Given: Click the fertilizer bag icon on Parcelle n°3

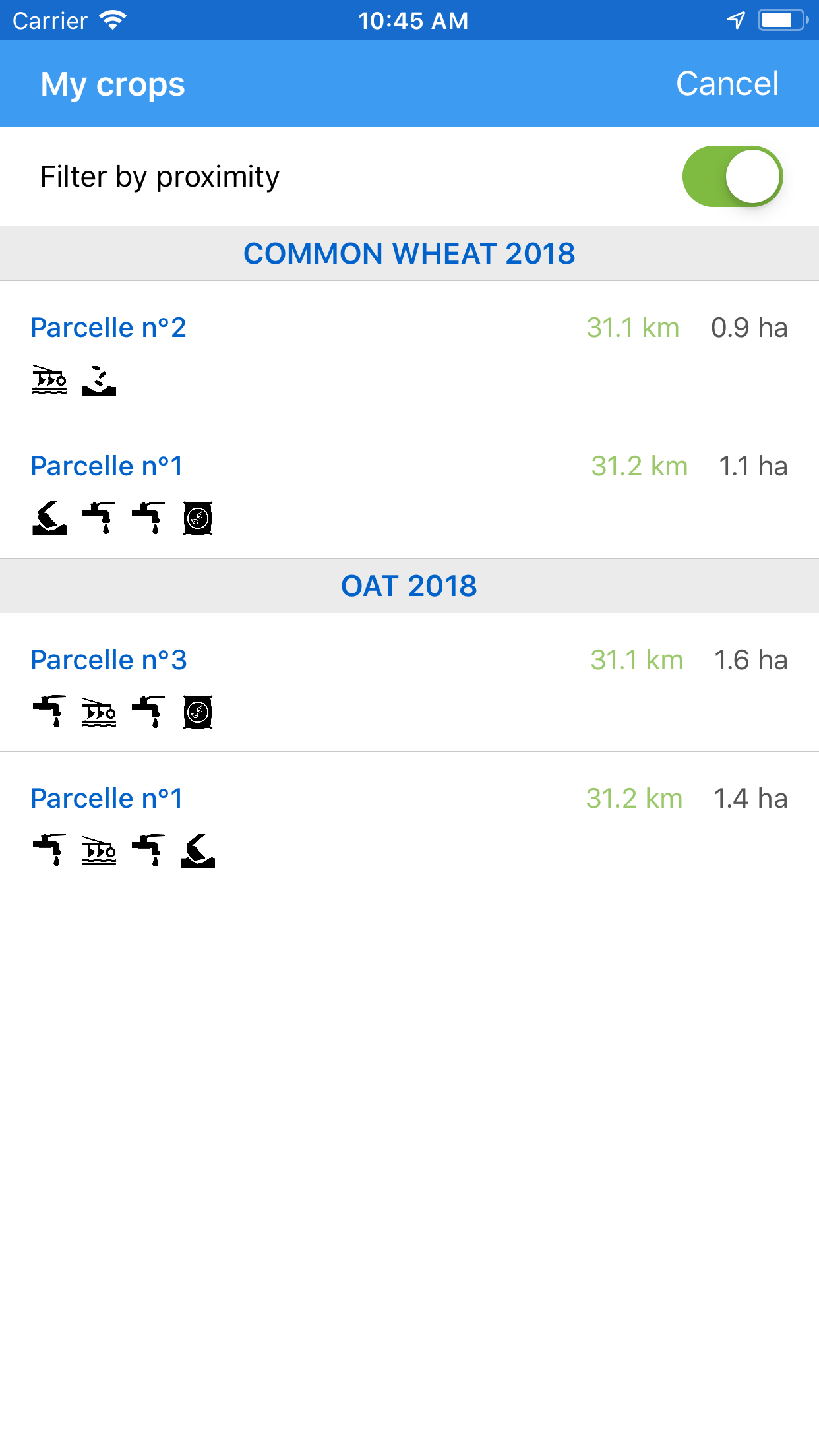Looking at the screenshot, I should coord(198,712).
